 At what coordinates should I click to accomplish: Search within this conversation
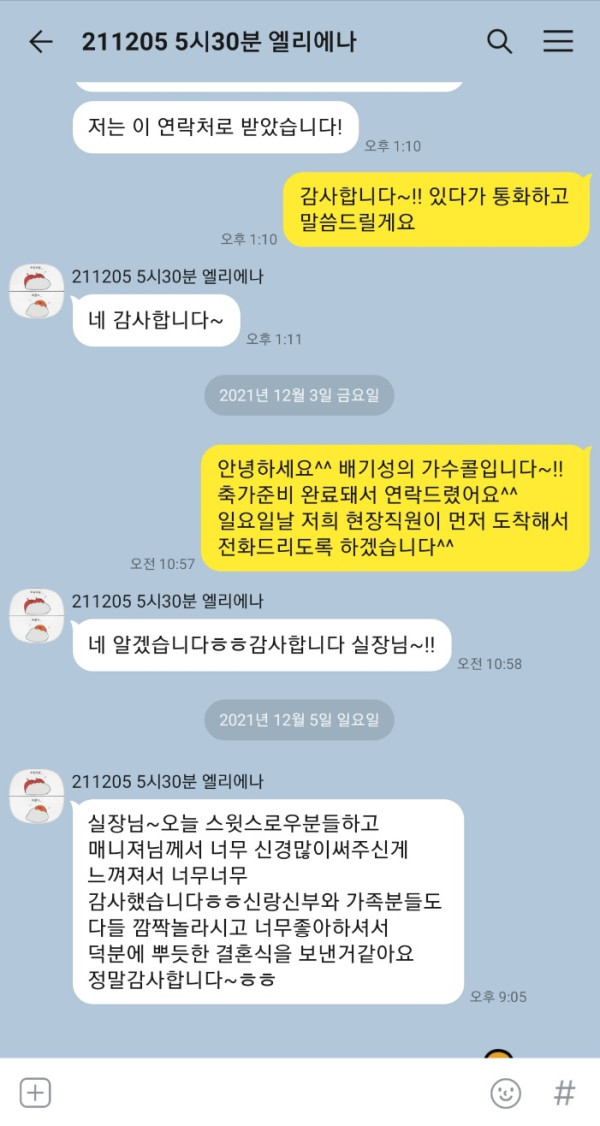tap(499, 41)
